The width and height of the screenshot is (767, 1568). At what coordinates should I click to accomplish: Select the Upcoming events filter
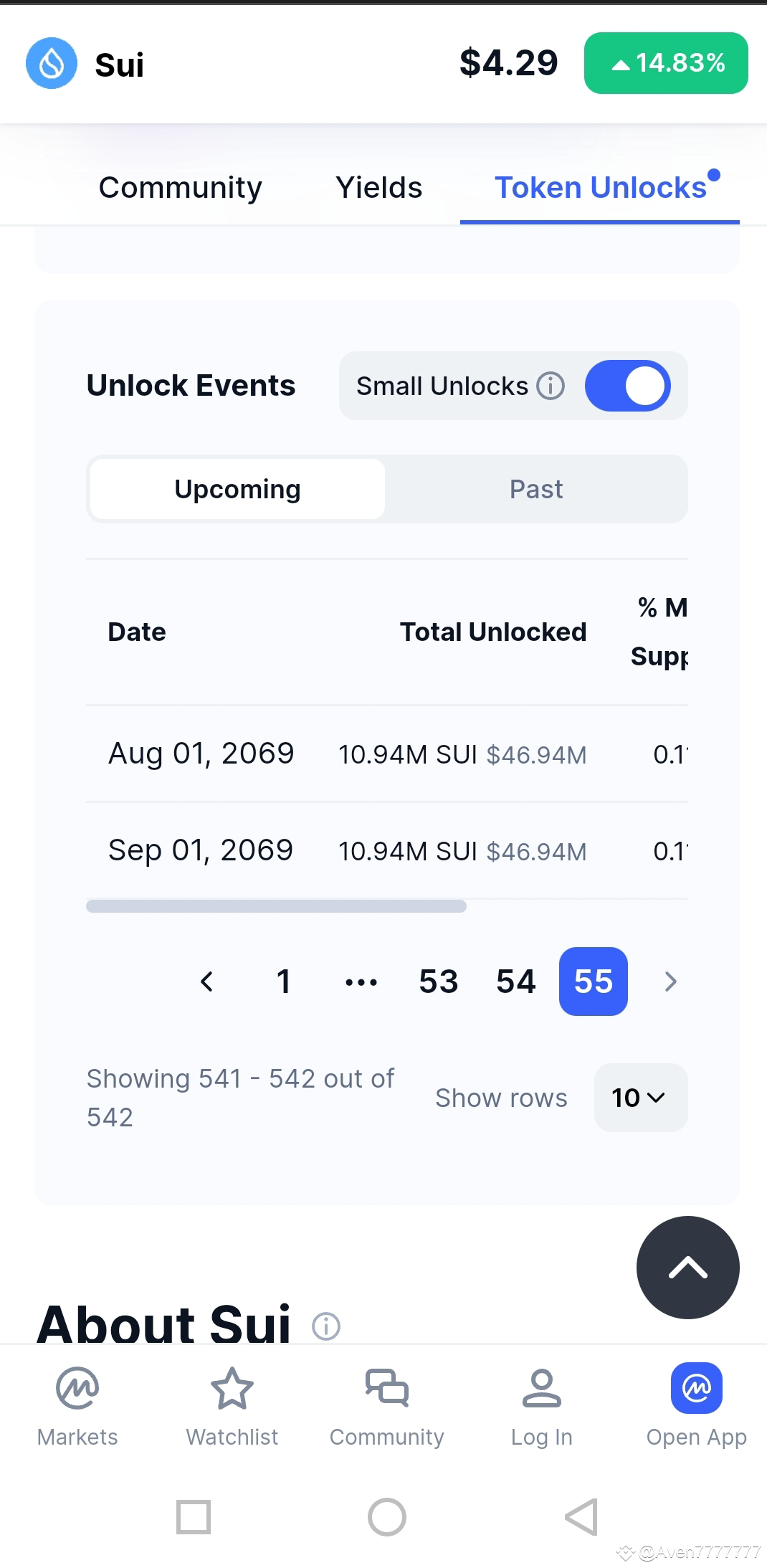click(236, 489)
